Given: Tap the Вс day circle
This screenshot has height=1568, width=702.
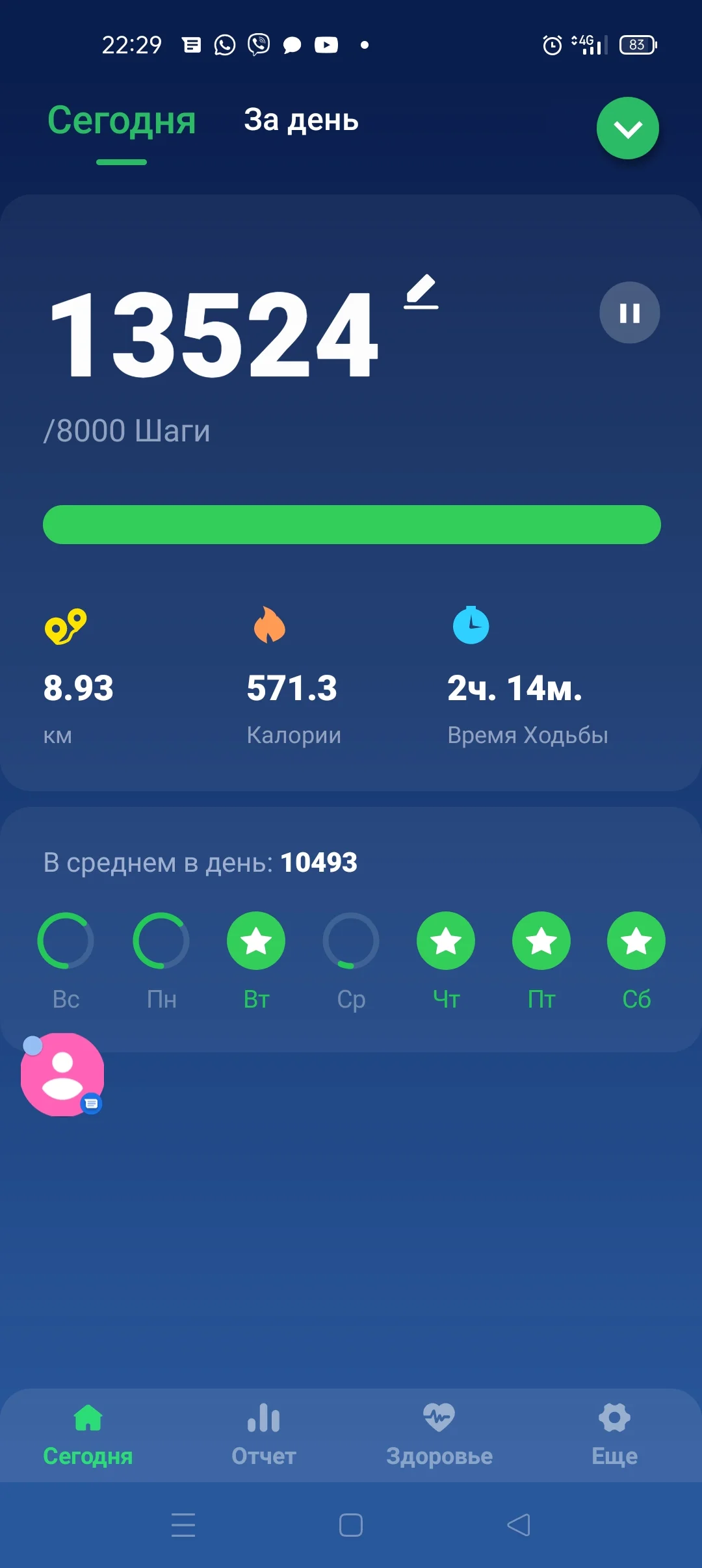Looking at the screenshot, I should (x=66, y=941).
